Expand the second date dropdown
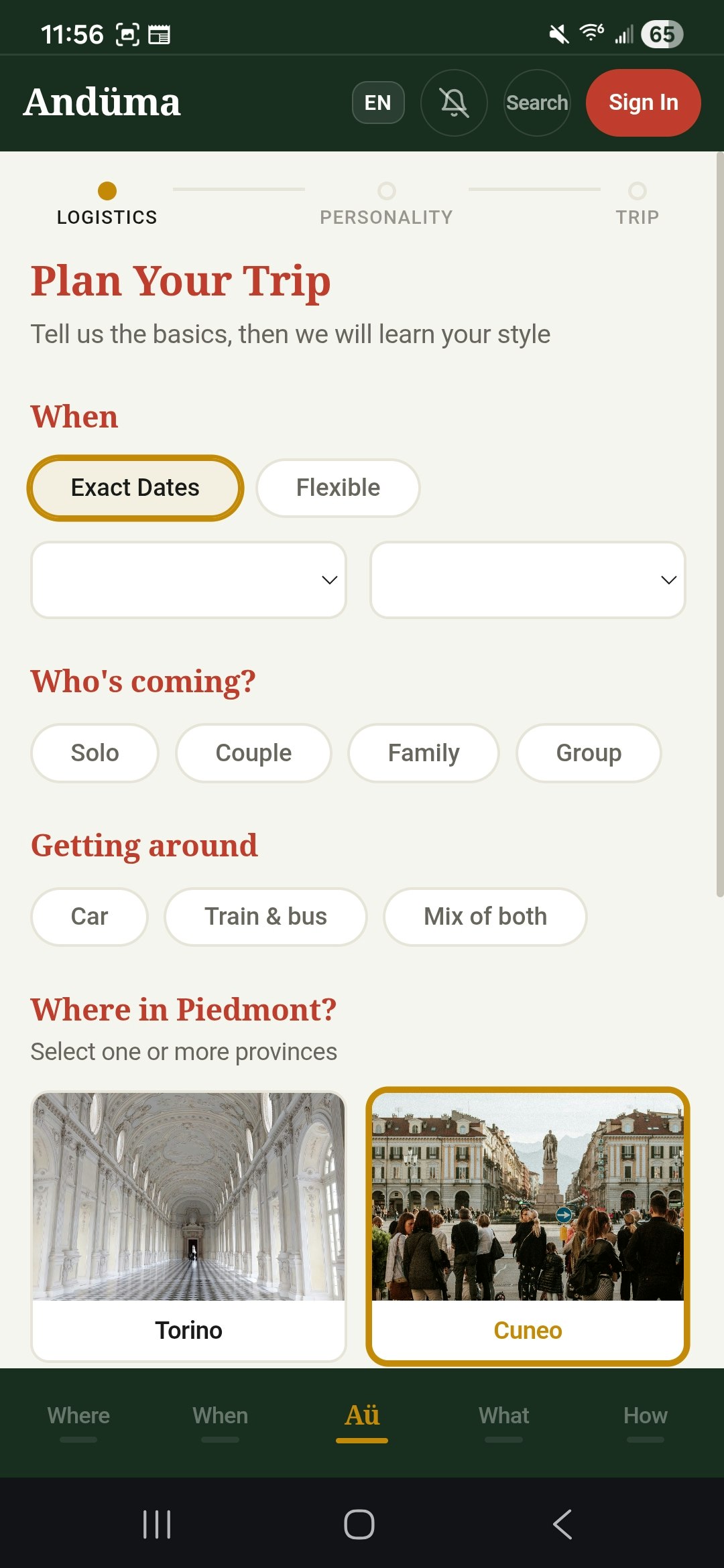 click(528, 580)
